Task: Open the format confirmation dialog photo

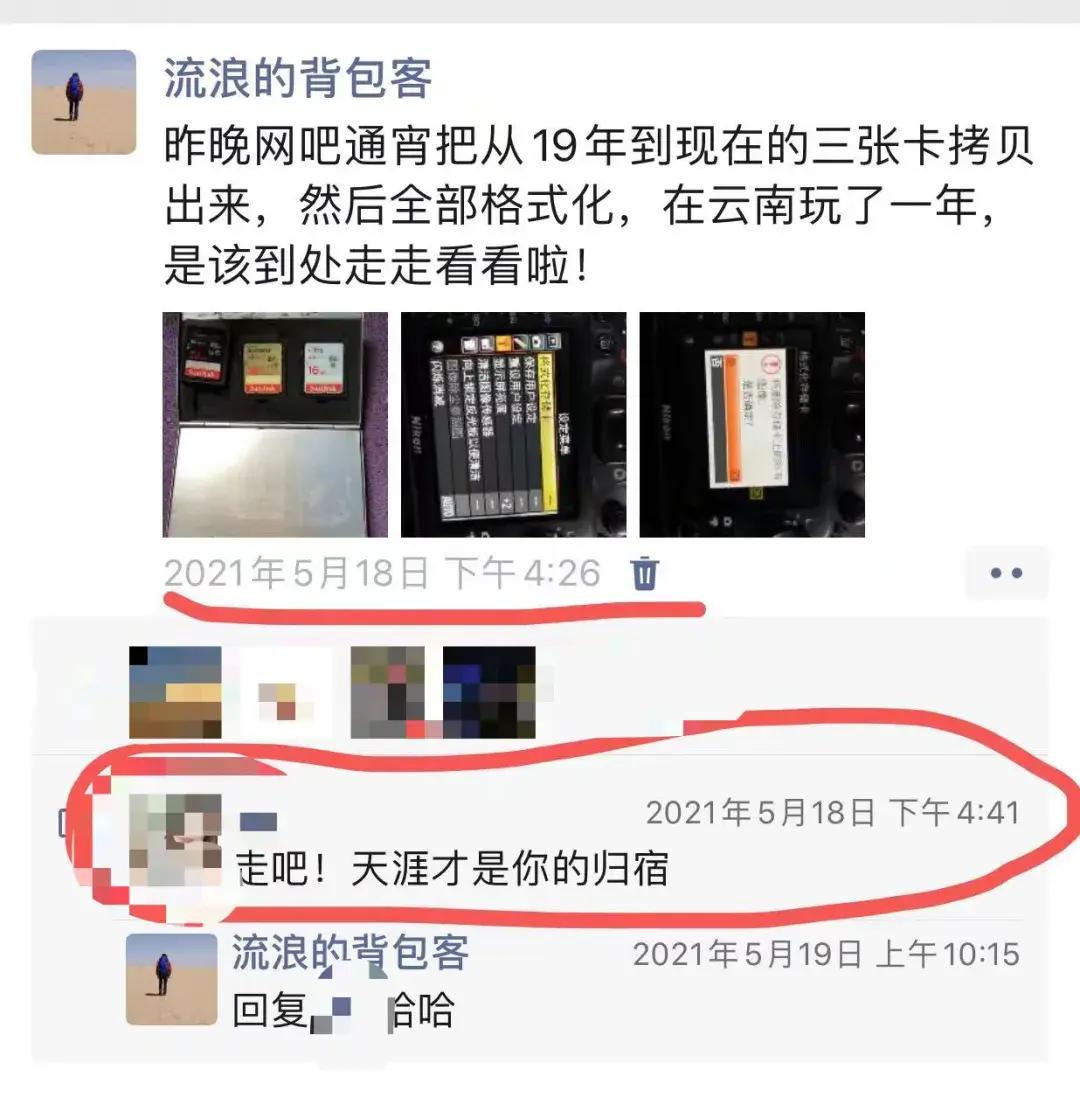Action: click(752, 424)
